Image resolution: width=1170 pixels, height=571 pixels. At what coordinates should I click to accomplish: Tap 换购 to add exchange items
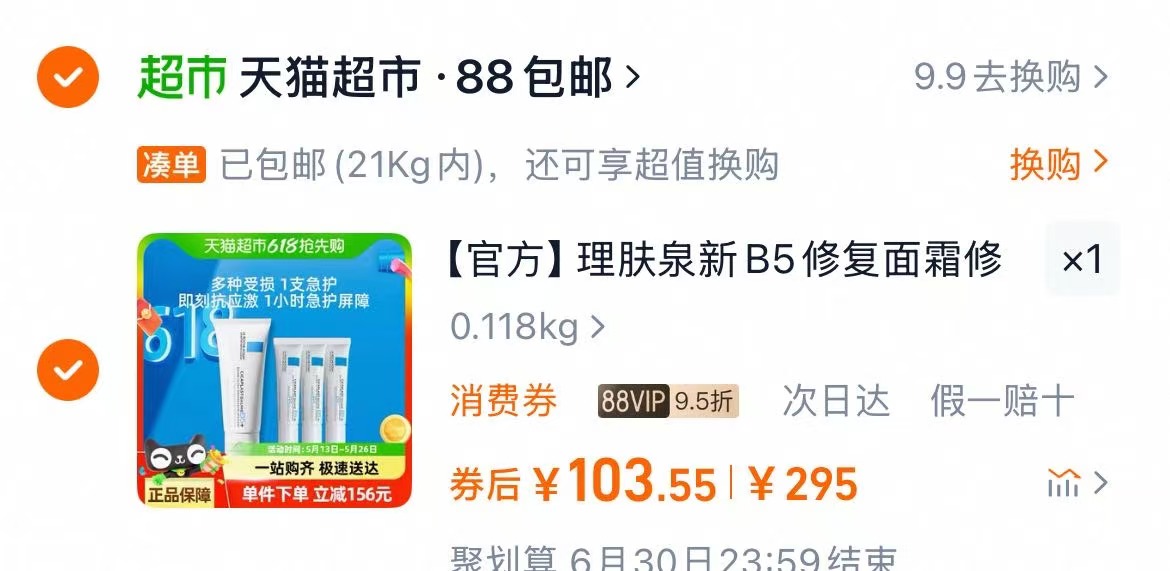(1058, 165)
